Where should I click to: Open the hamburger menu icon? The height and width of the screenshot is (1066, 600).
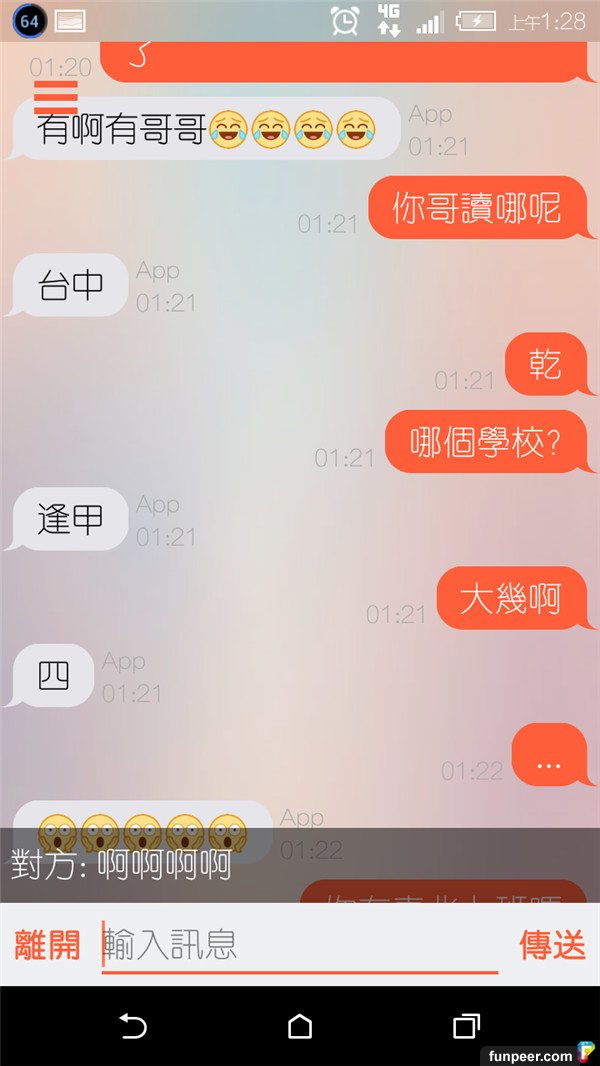coord(56,98)
